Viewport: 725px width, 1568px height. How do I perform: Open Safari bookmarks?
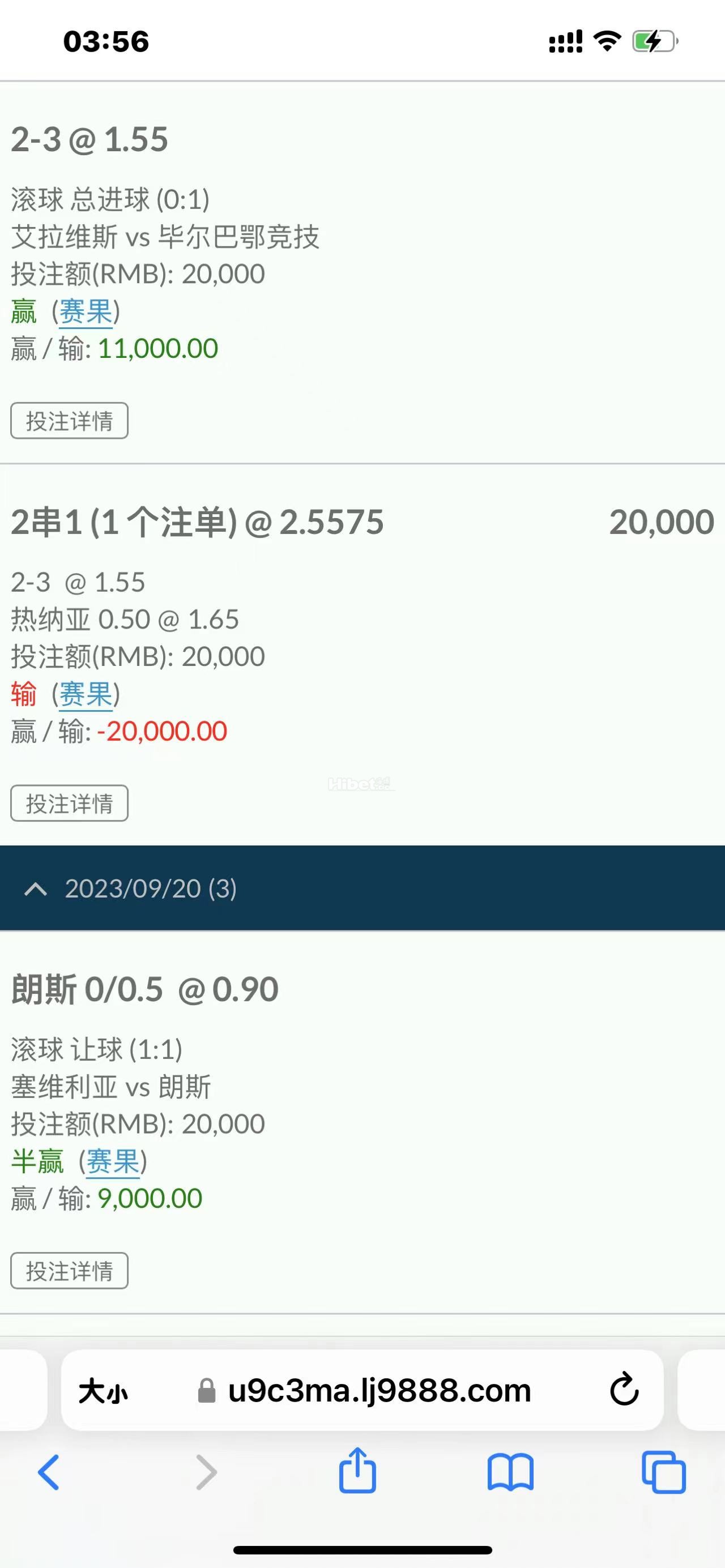510,1473
